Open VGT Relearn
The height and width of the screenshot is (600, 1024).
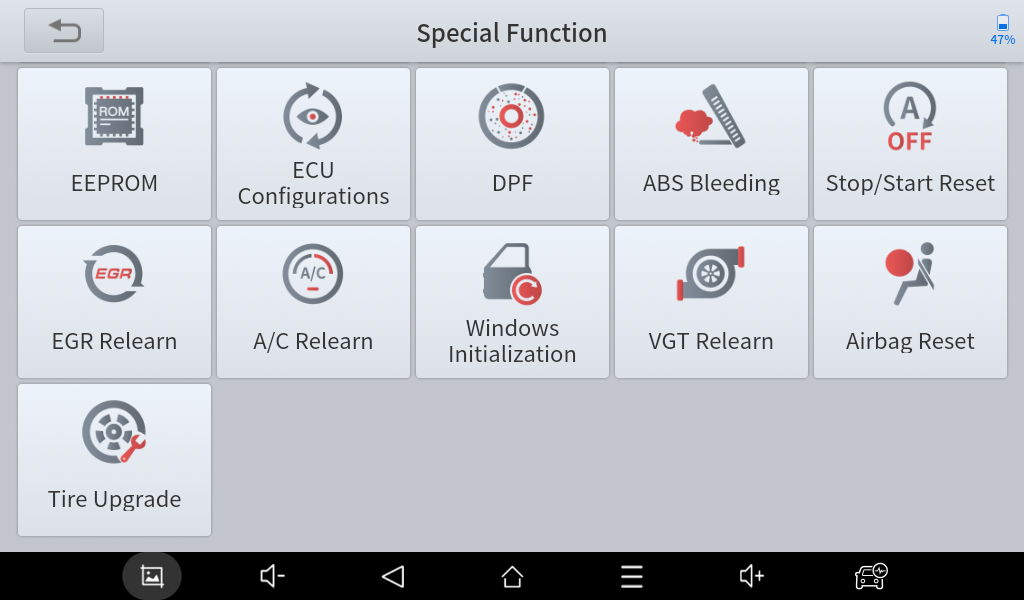711,302
